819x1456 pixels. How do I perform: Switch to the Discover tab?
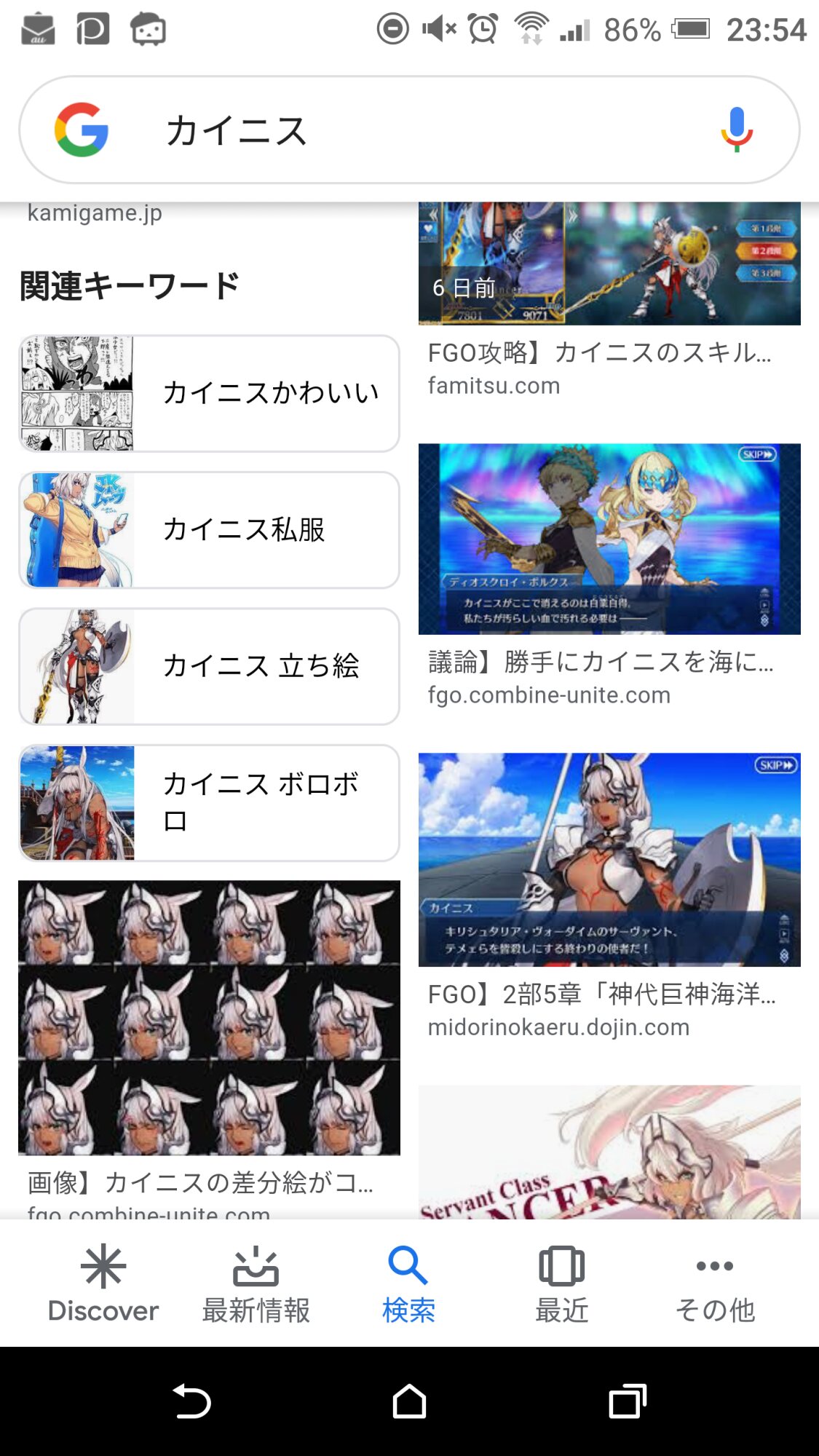103,1283
